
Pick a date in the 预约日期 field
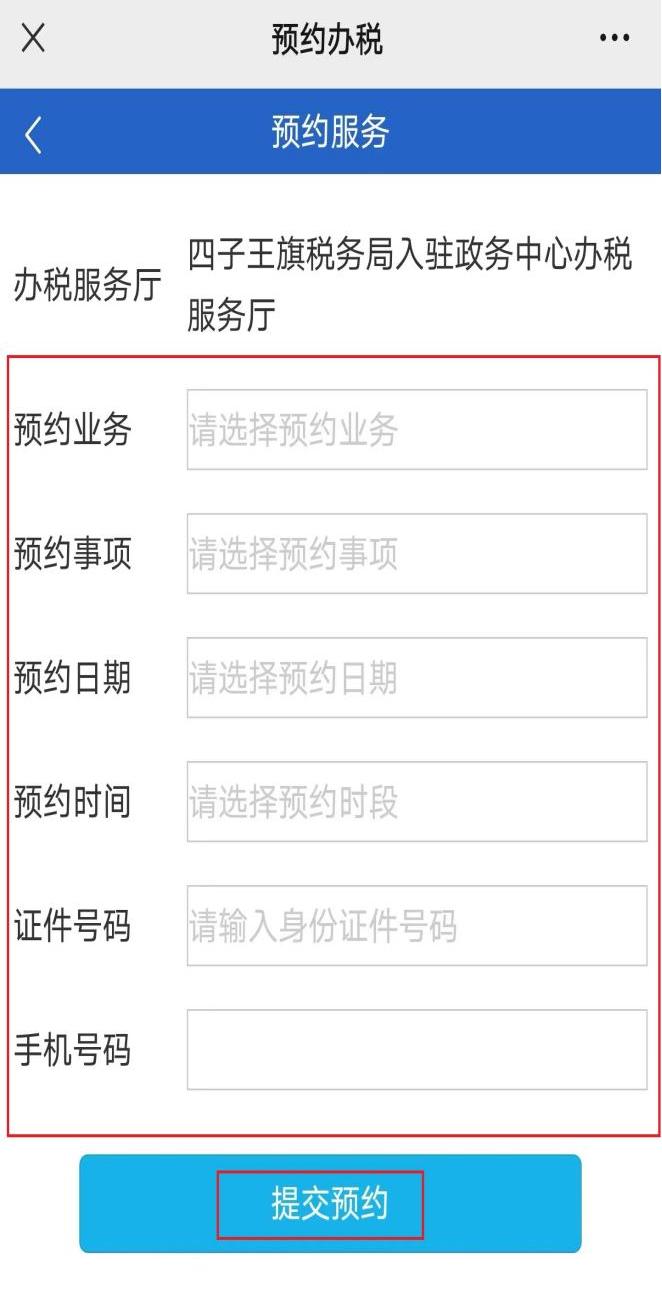pos(417,678)
